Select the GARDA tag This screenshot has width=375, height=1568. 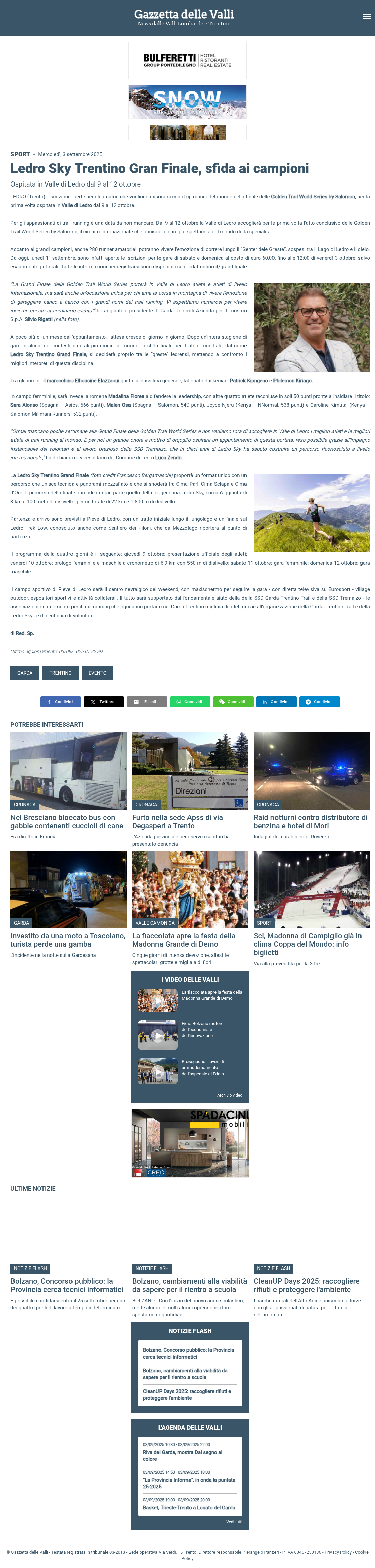point(25,673)
